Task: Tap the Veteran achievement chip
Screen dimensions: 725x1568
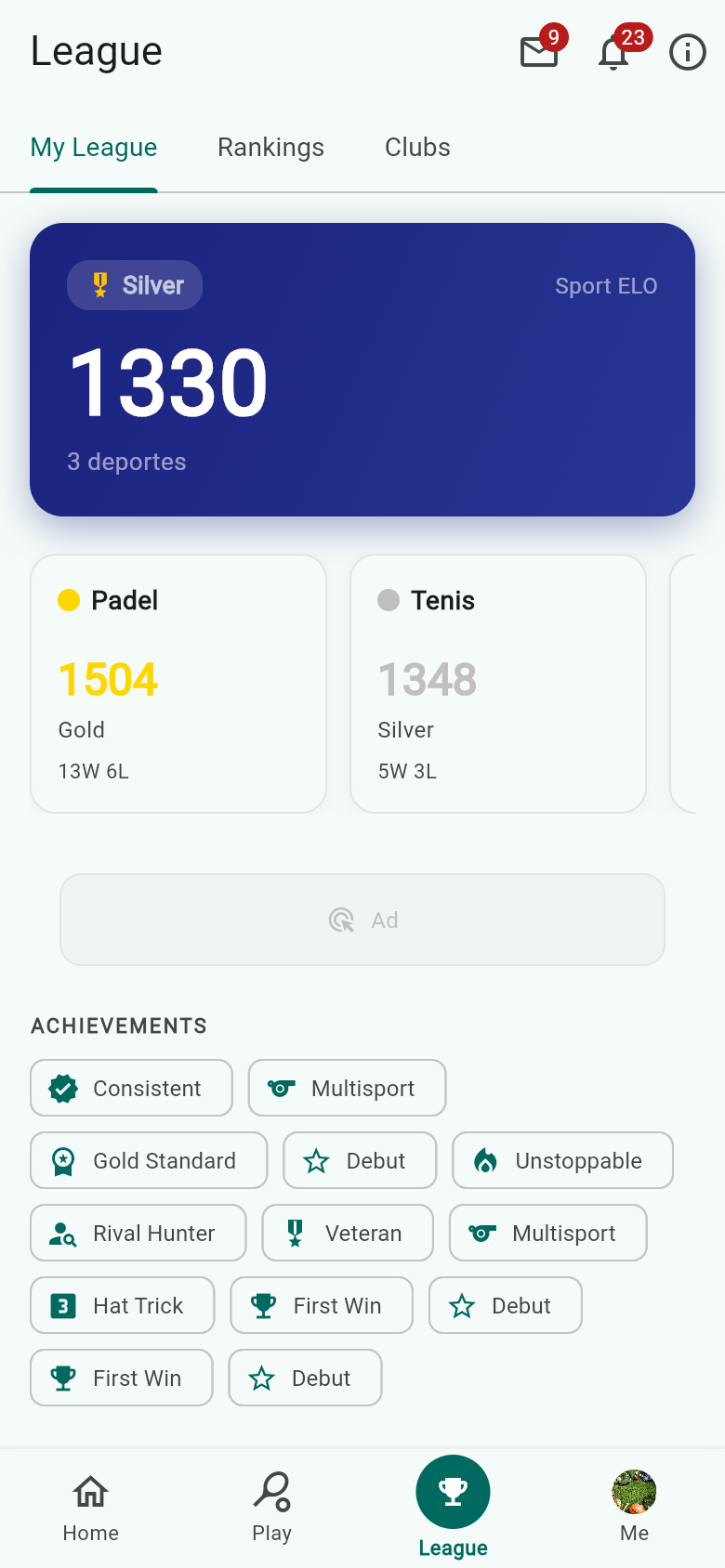Action: (x=348, y=1233)
